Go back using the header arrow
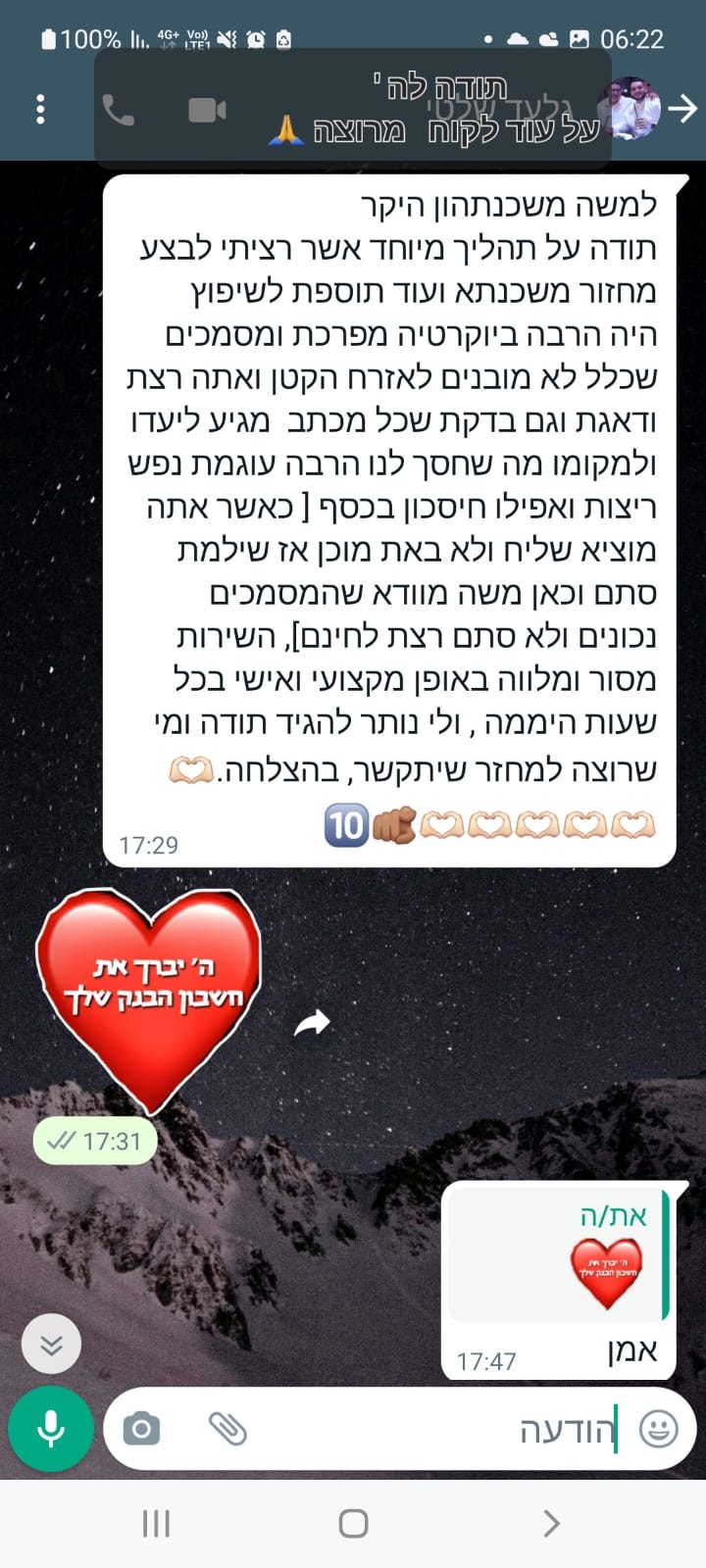Image resolution: width=706 pixels, height=1568 pixels. [x=681, y=109]
